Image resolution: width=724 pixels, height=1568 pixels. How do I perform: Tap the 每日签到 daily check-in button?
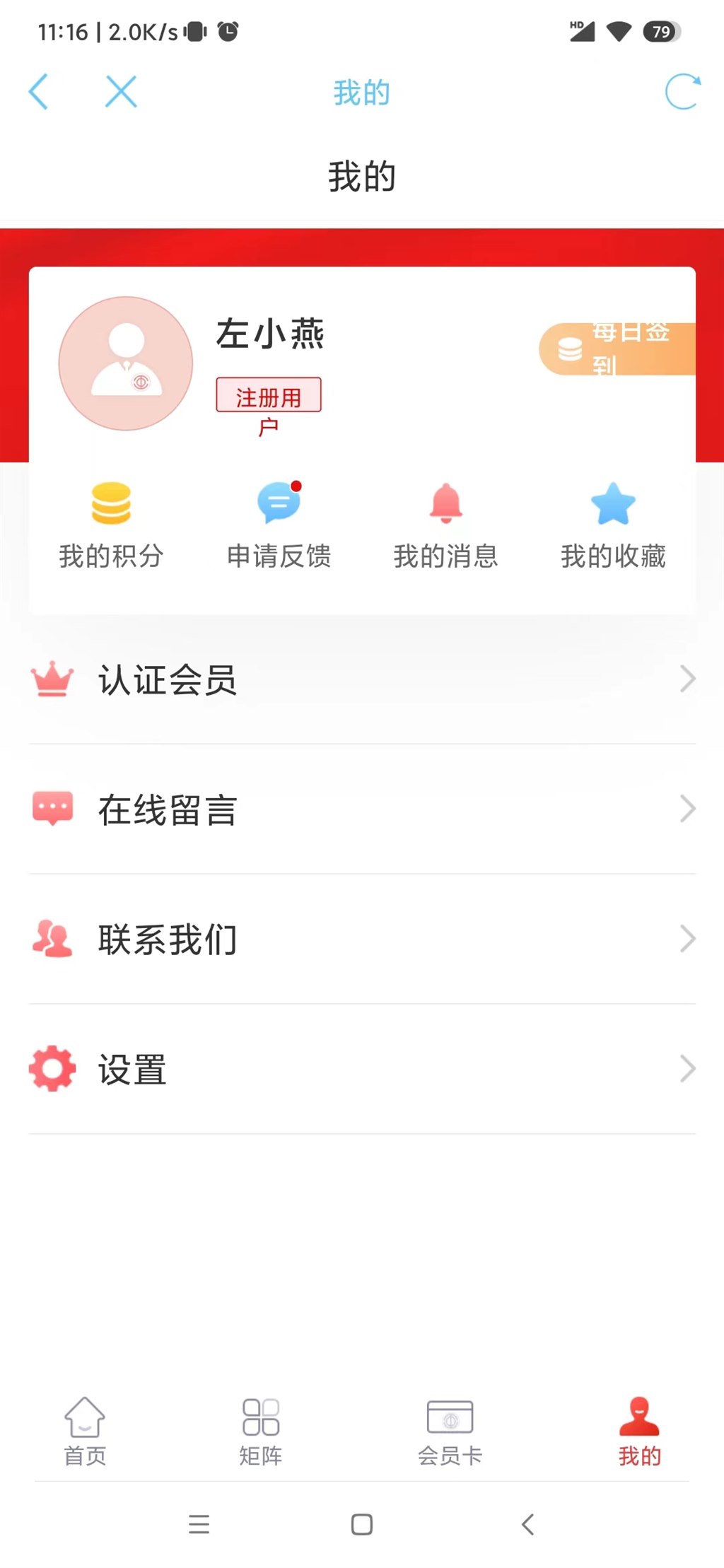tap(617, 349)
